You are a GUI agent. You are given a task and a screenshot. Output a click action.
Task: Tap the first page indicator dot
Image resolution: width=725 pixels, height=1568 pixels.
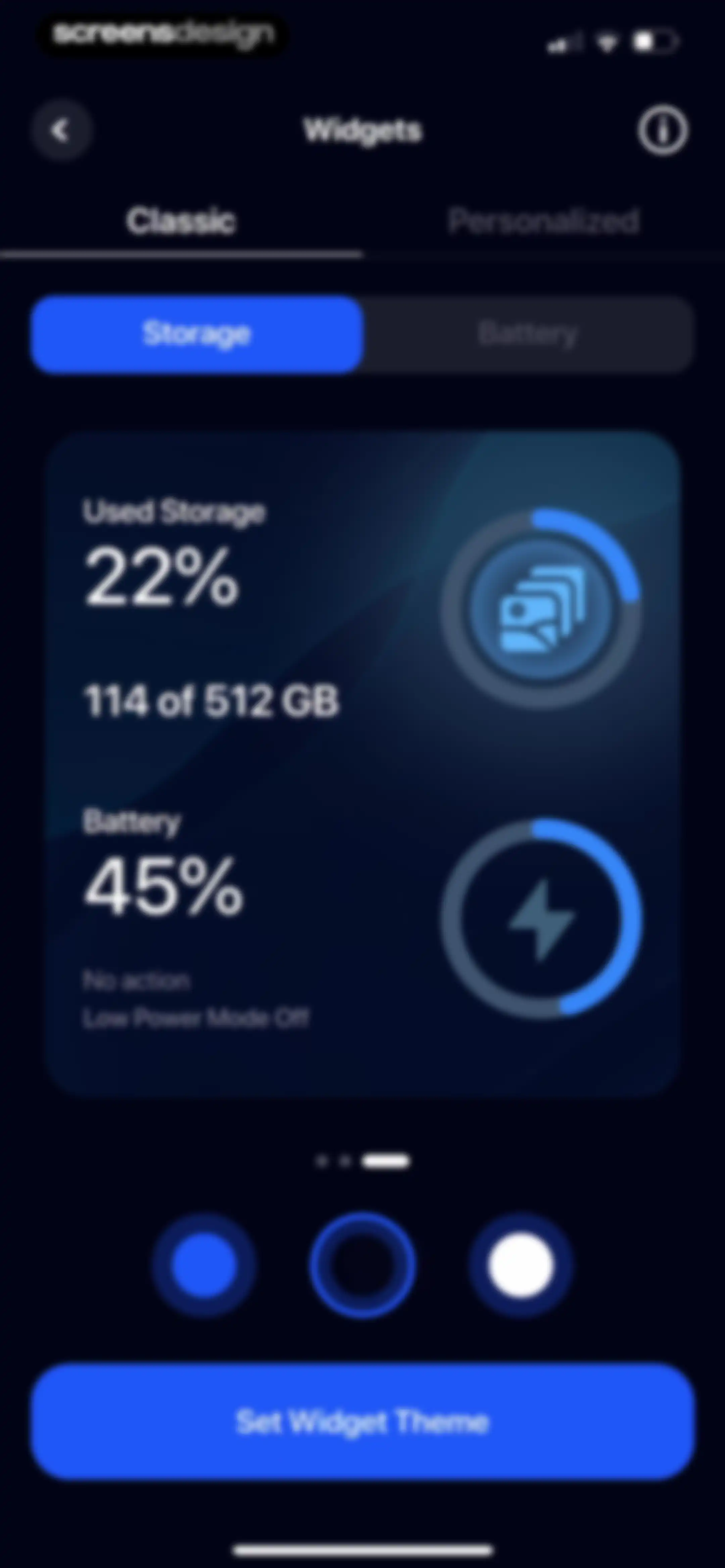point(322,1161)
